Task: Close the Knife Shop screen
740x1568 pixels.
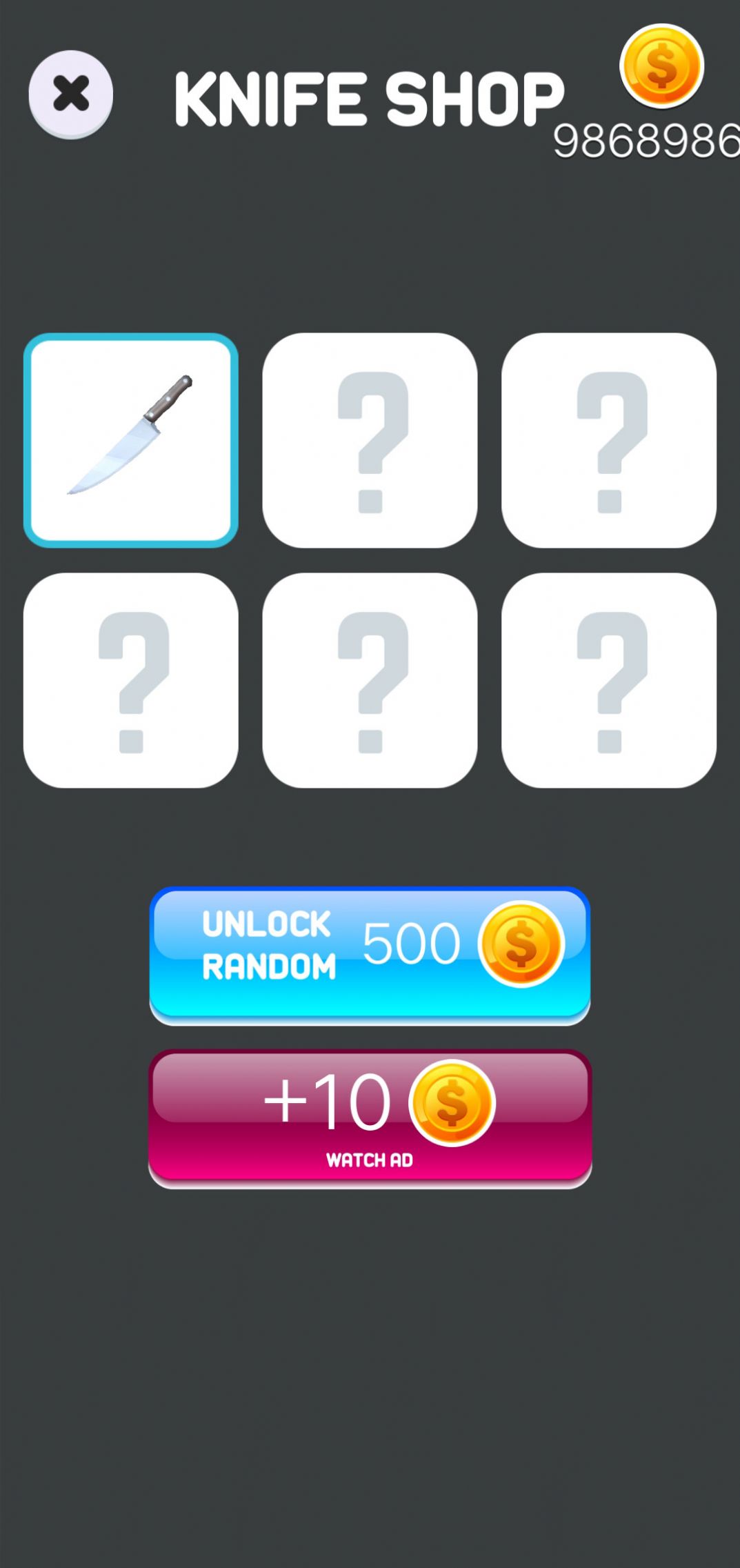Action: tap(70, 94)
